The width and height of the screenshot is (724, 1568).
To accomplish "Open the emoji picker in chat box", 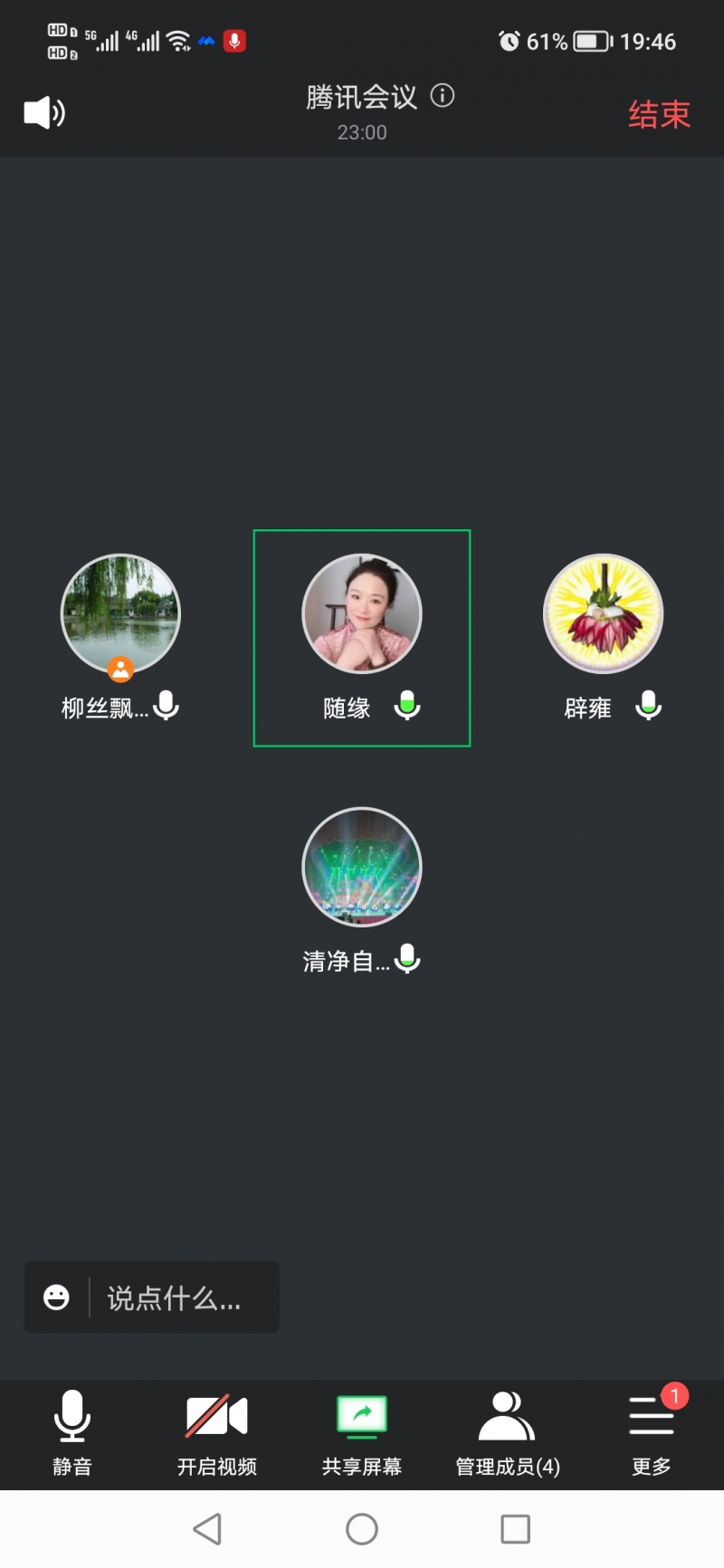I will point(57,1297).
